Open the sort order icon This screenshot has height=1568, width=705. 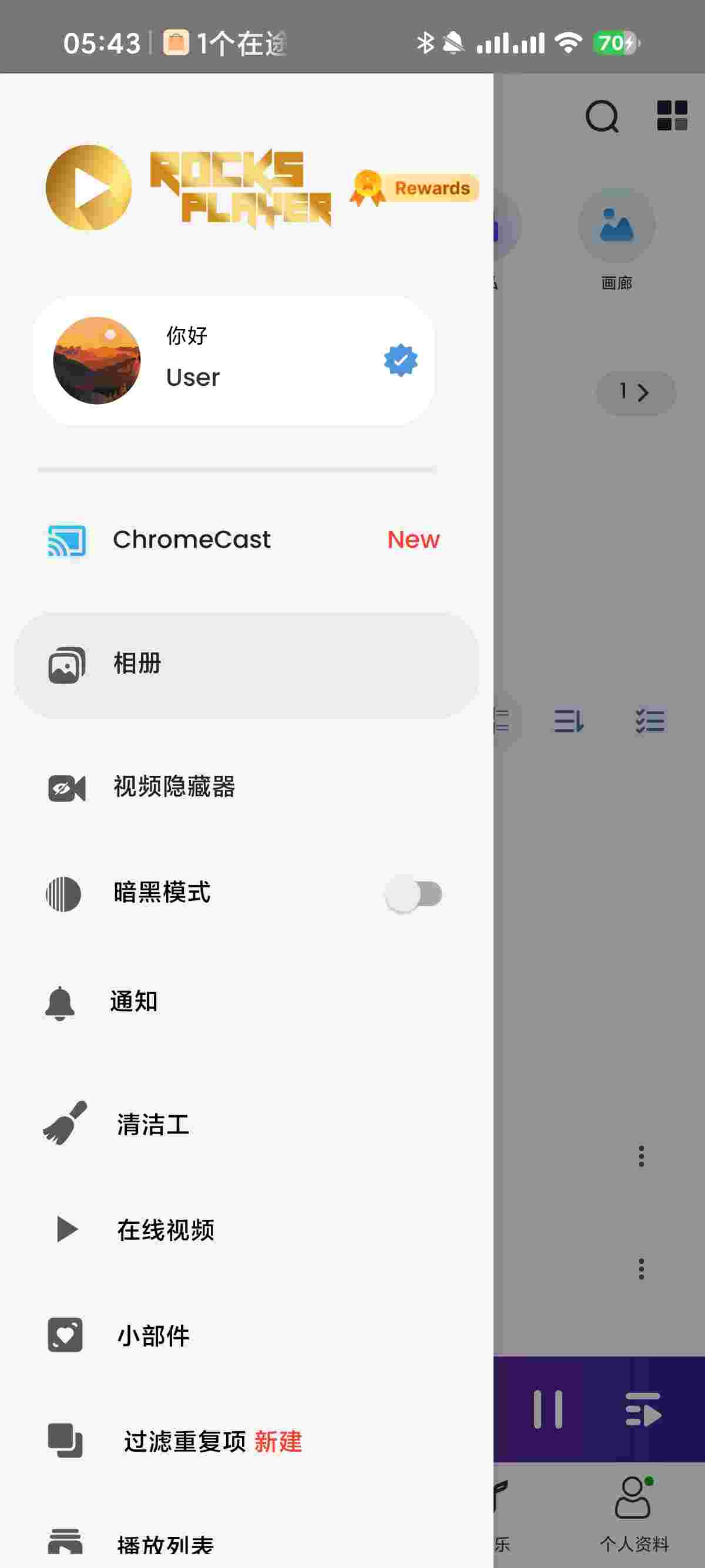[569, 721]
